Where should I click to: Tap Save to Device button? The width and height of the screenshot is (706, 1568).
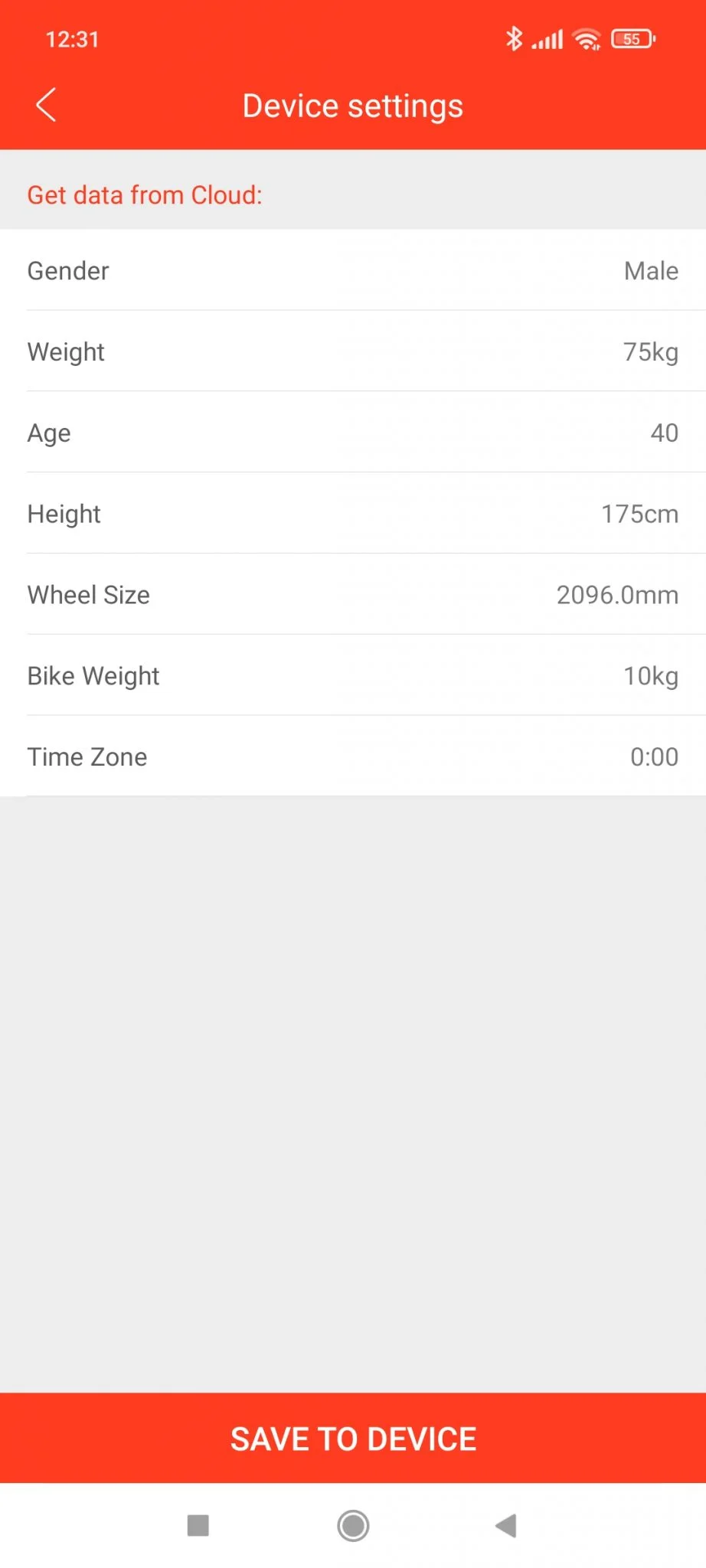353,1439
